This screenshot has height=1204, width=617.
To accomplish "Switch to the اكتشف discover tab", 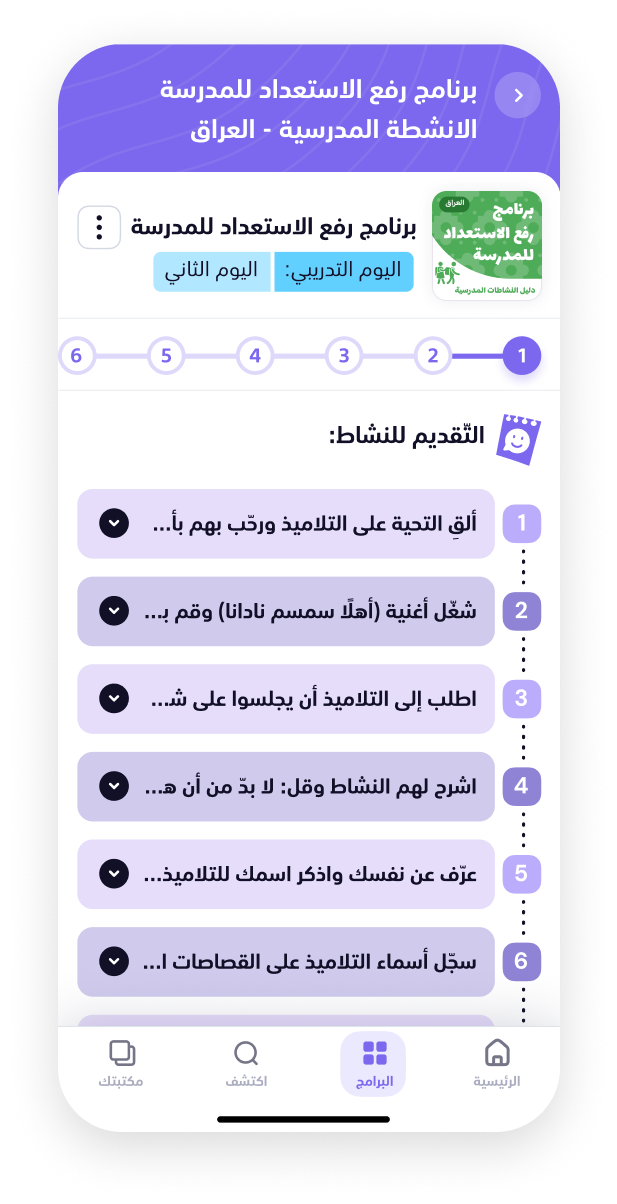I will pos(246,1064).
